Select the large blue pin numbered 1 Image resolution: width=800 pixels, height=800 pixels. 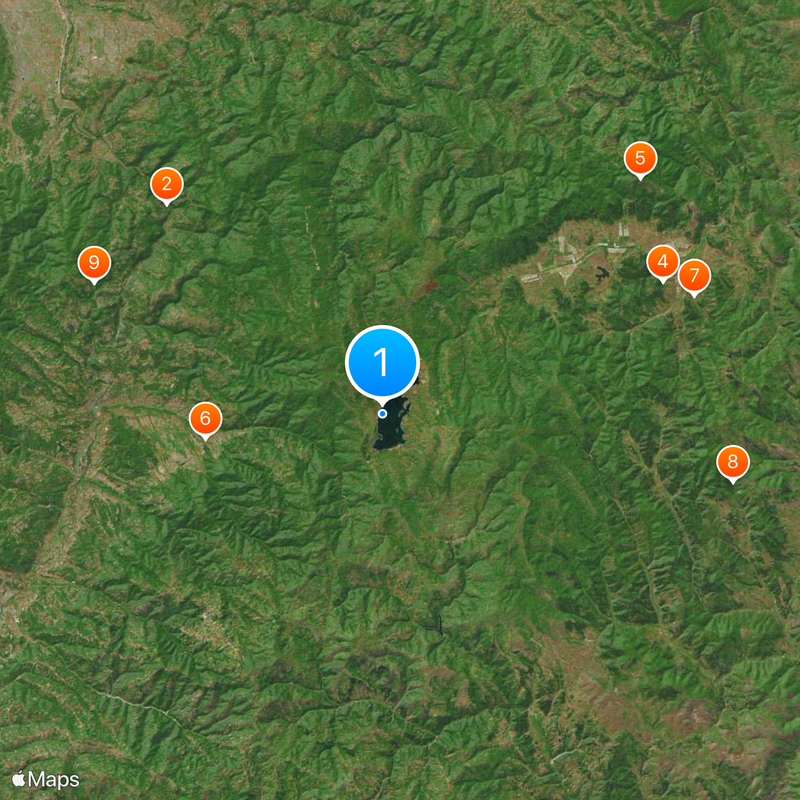click(382, 362)
